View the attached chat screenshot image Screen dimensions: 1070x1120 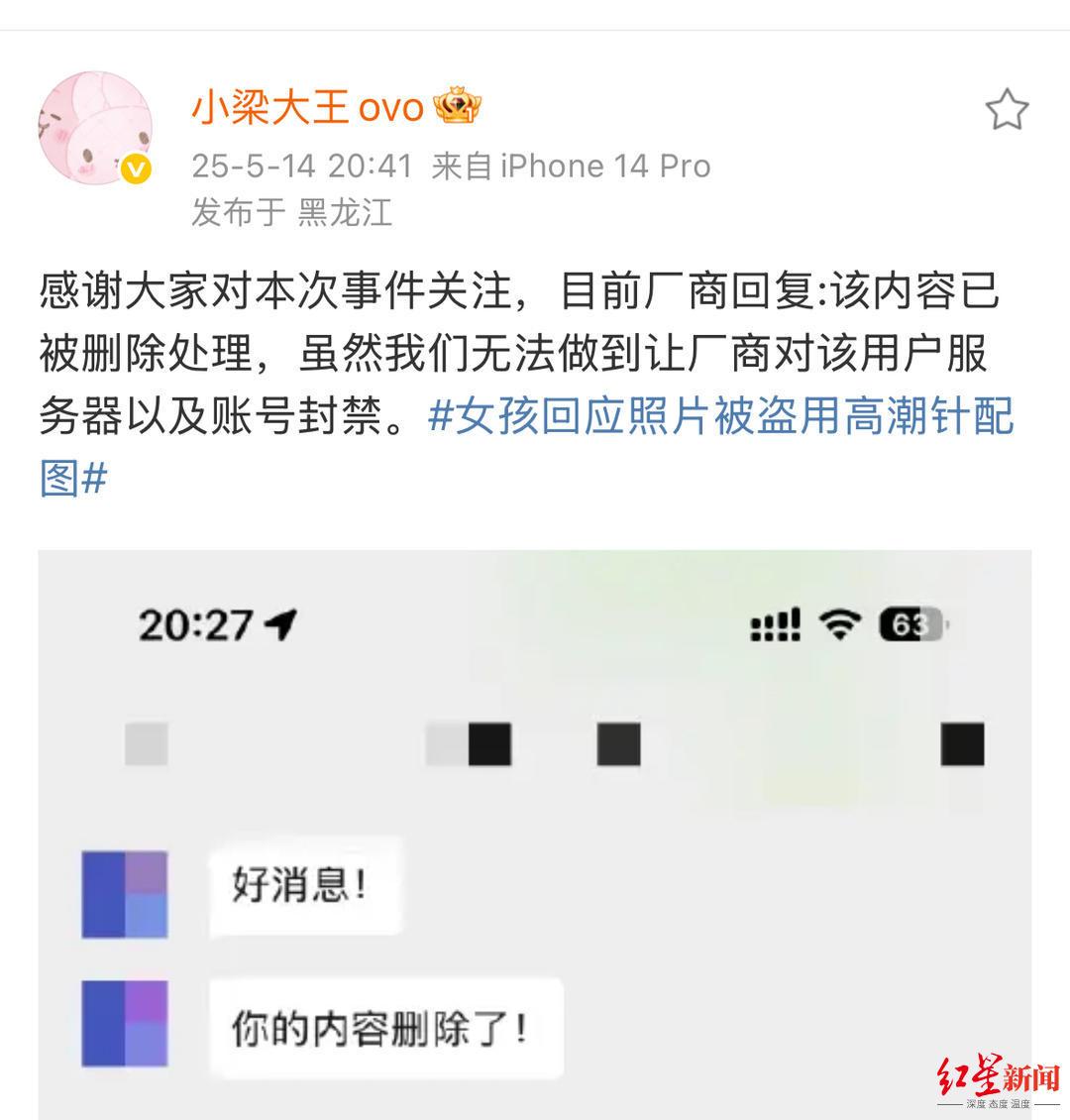click(x=535, y=835)
